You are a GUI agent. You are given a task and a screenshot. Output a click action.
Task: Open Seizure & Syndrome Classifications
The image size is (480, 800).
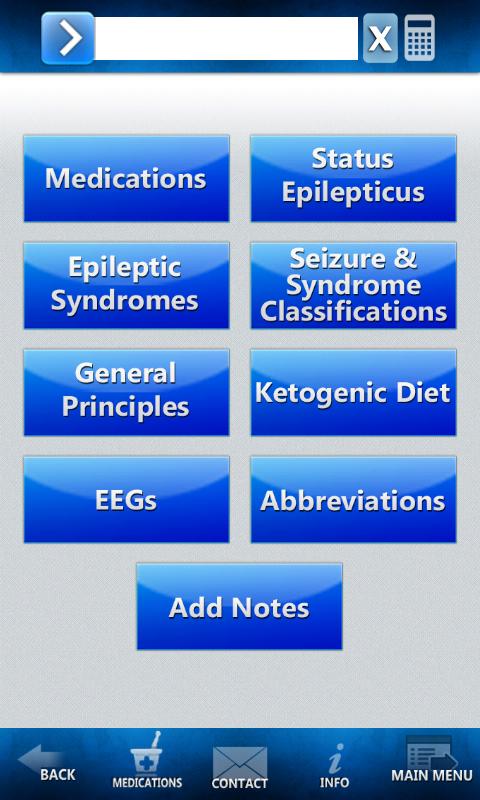[x=353, y=286]
